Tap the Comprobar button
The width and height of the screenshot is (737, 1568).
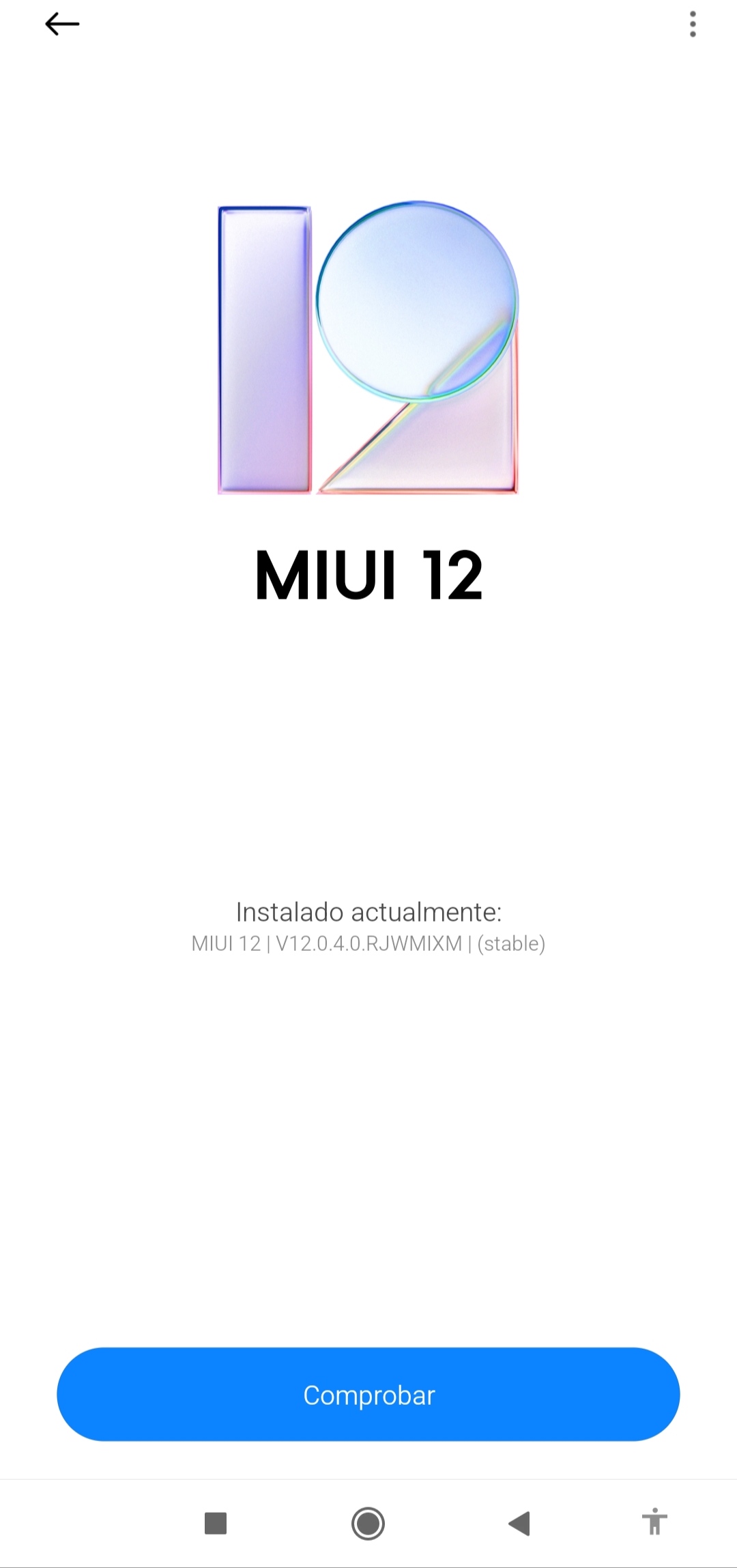coord(369,1395)
